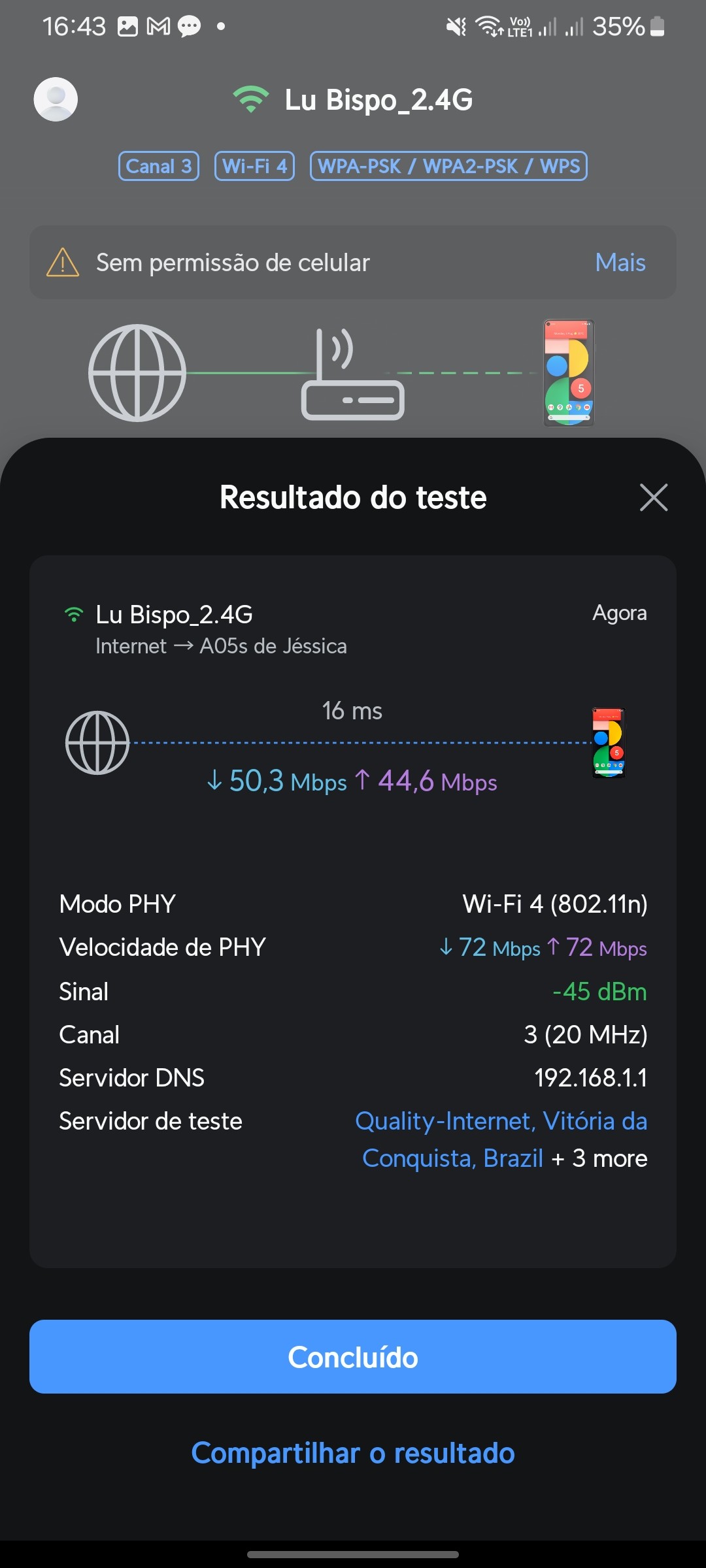Open the profile avatar
This screenshot has width=706, height=1568.
(x=56, y=99)
